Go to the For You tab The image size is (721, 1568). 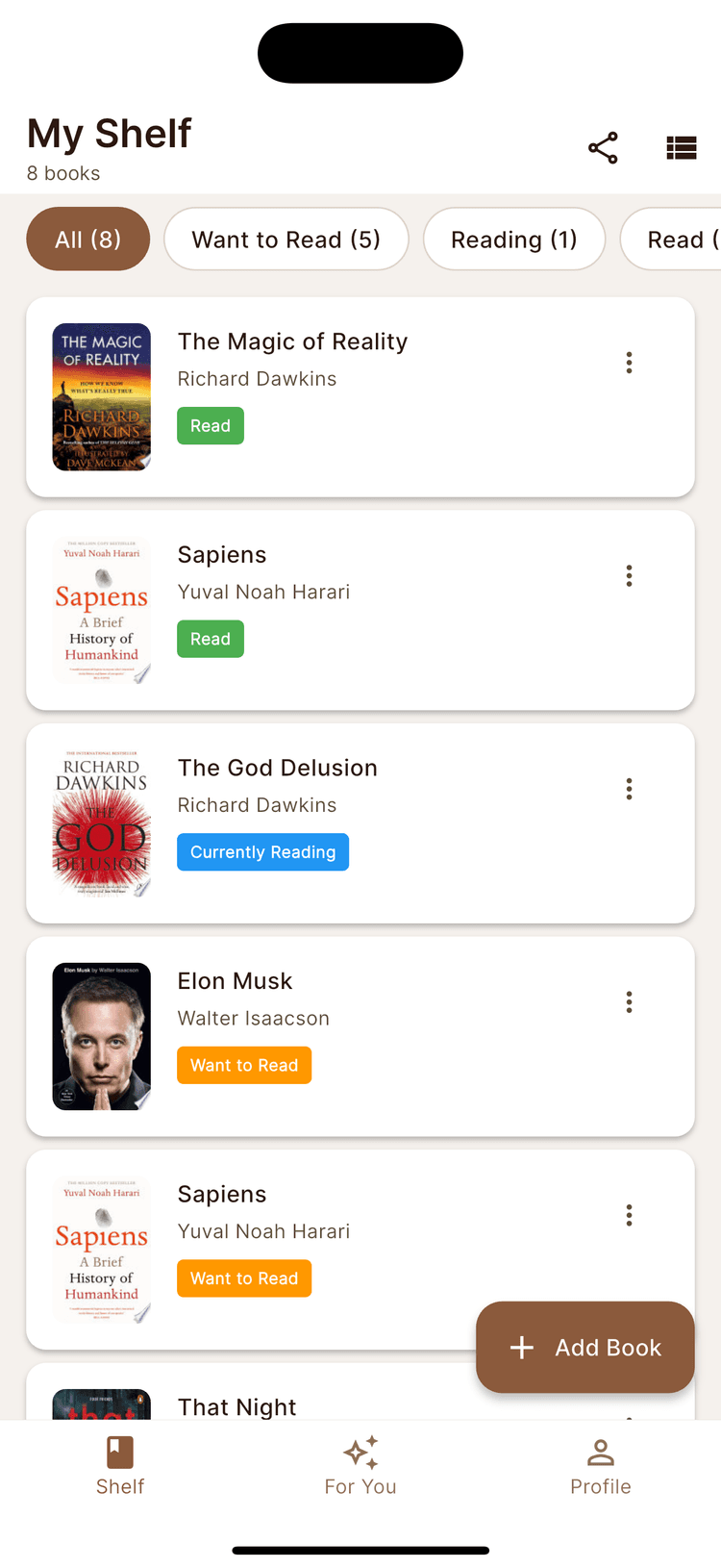point(360,1464)
